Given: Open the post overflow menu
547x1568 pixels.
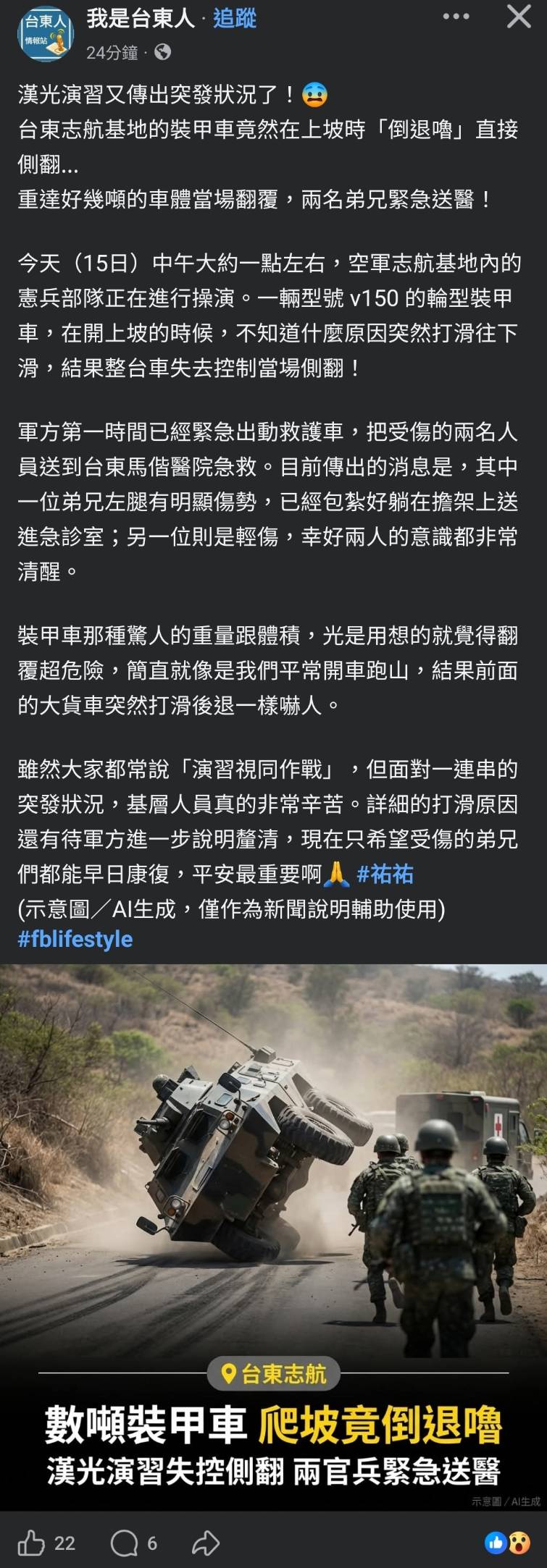Looking at the screenshot, I should coord(456,17).
